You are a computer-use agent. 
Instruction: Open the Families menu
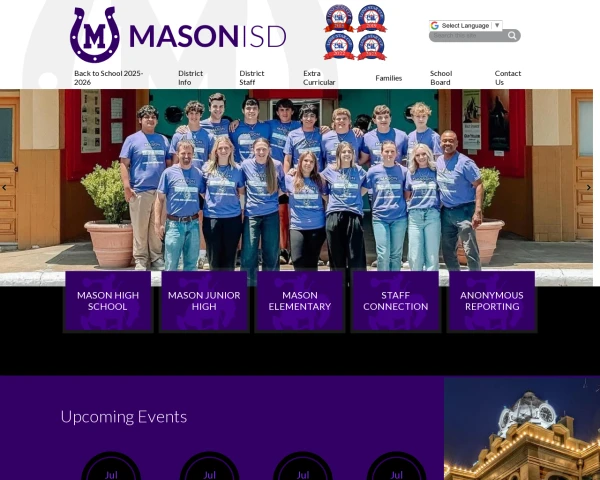pyautogui.click(x=389, y=77)
